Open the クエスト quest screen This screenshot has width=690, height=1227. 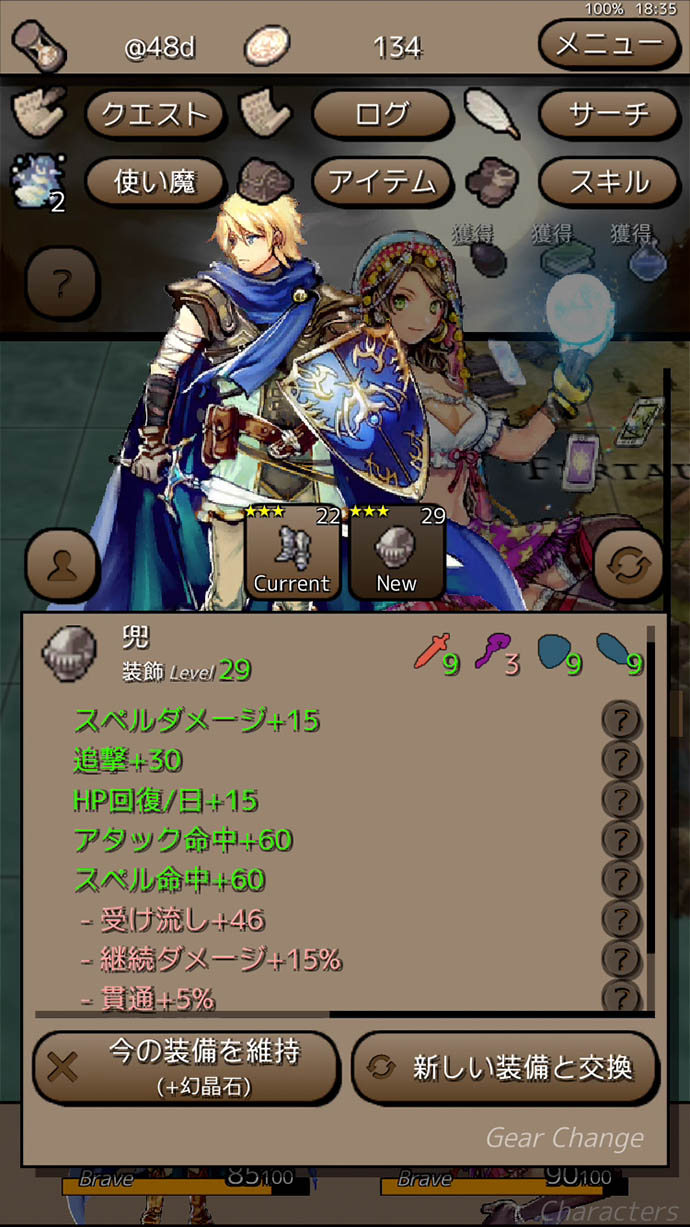(x=153, y=115)
